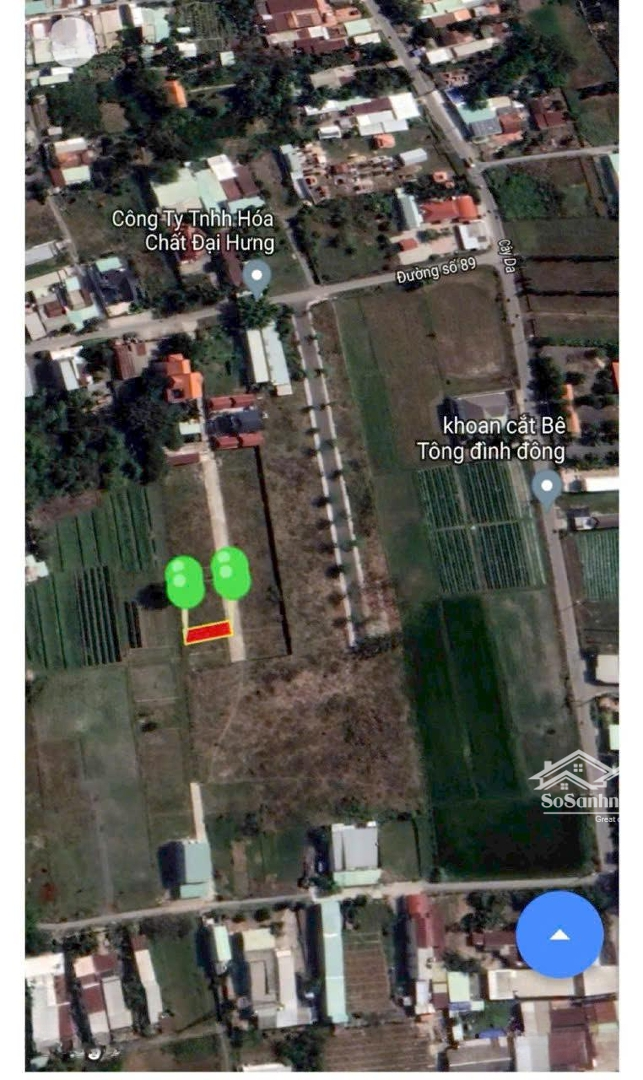The width and height of the screenshot is (643, 1080).
Task: Open the khoan cắt Bê Tông đình đông pin
Action: 546,487
